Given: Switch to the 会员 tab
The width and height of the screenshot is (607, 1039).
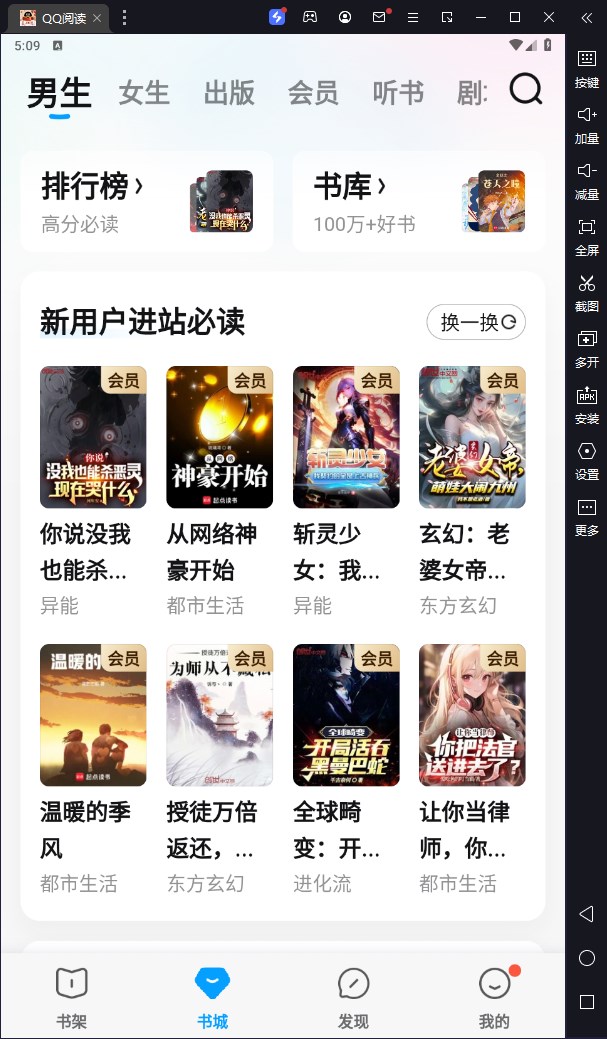Looking at the screenshot, I should (313, 93).
